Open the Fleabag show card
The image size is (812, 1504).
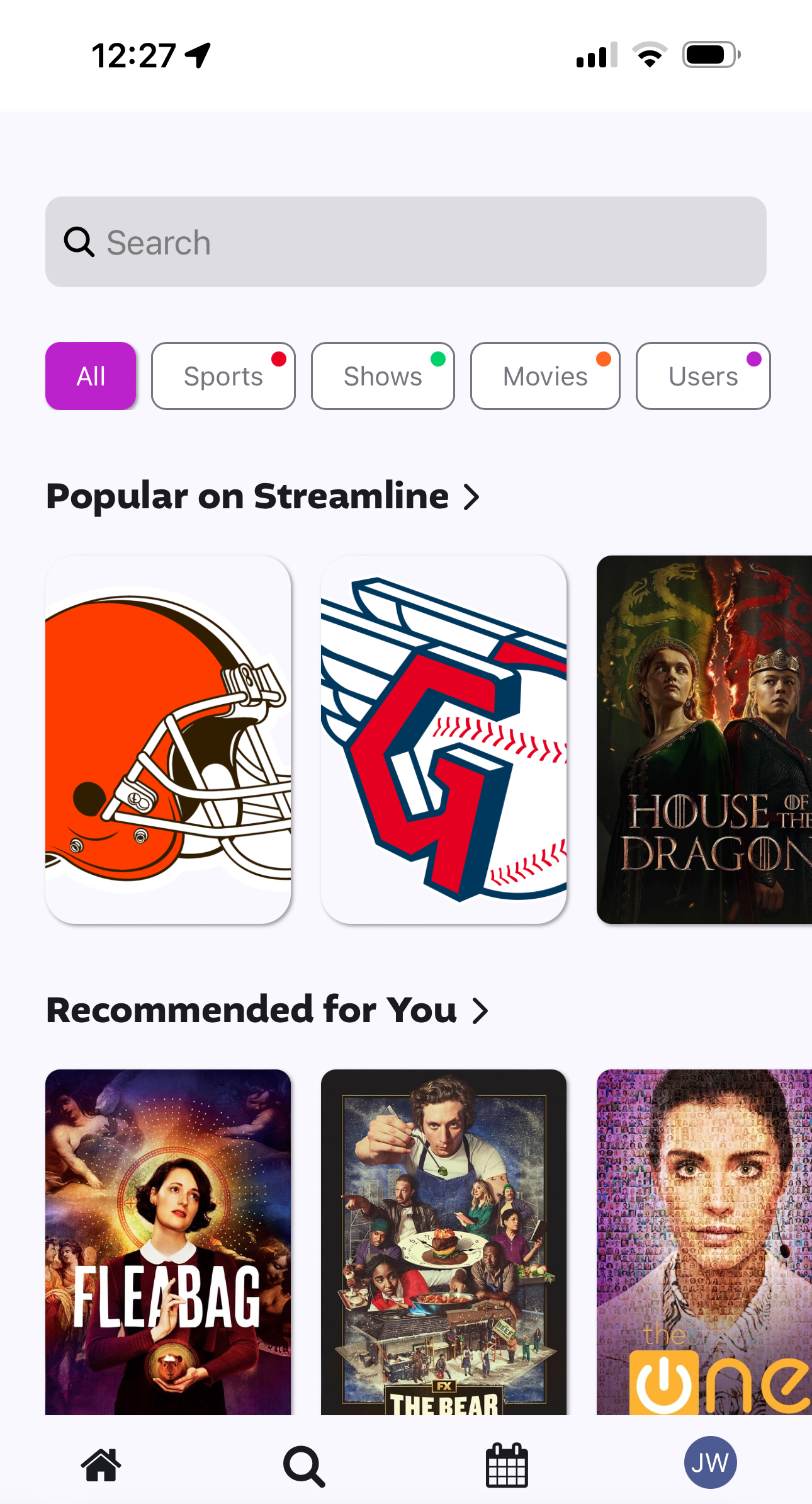tap(168, 1242)
